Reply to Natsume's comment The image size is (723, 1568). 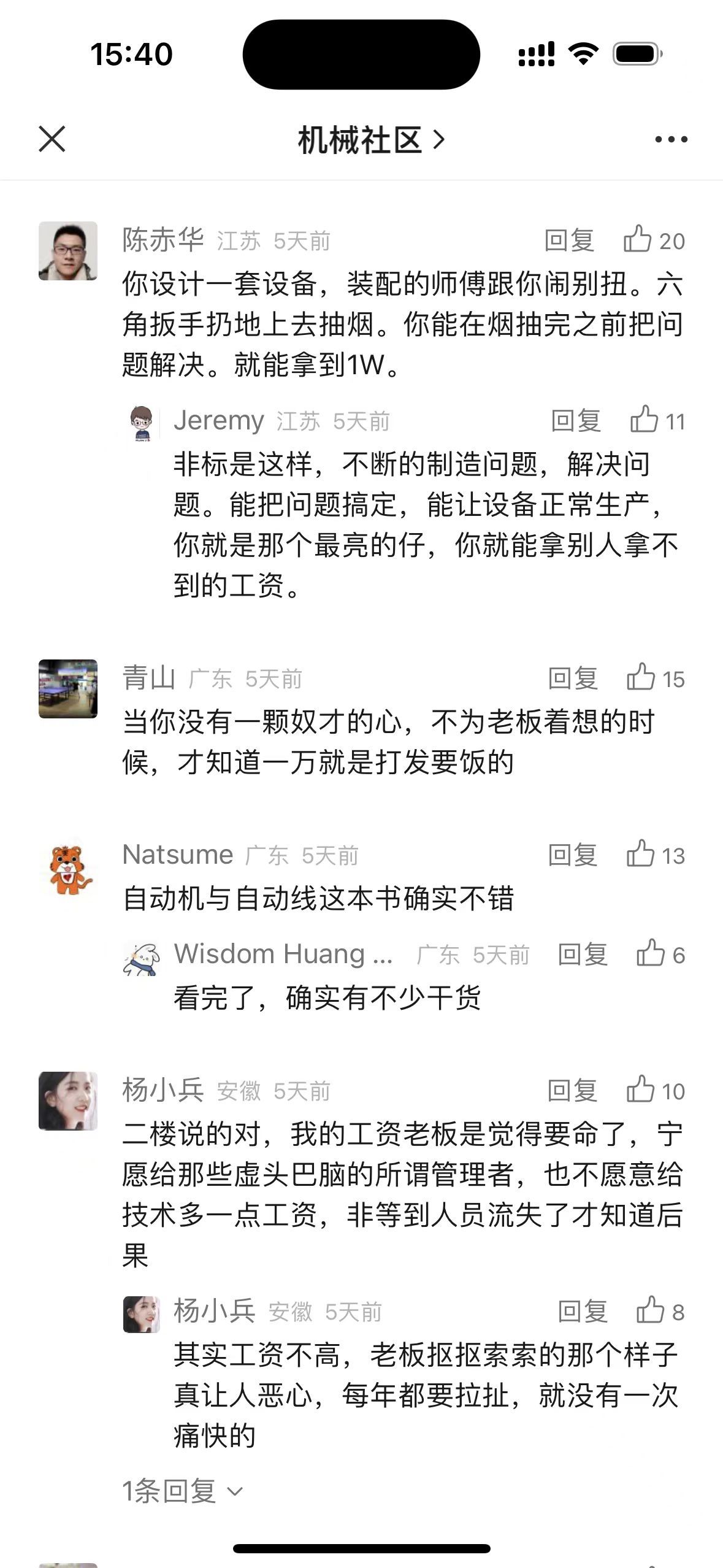(572, 855)
